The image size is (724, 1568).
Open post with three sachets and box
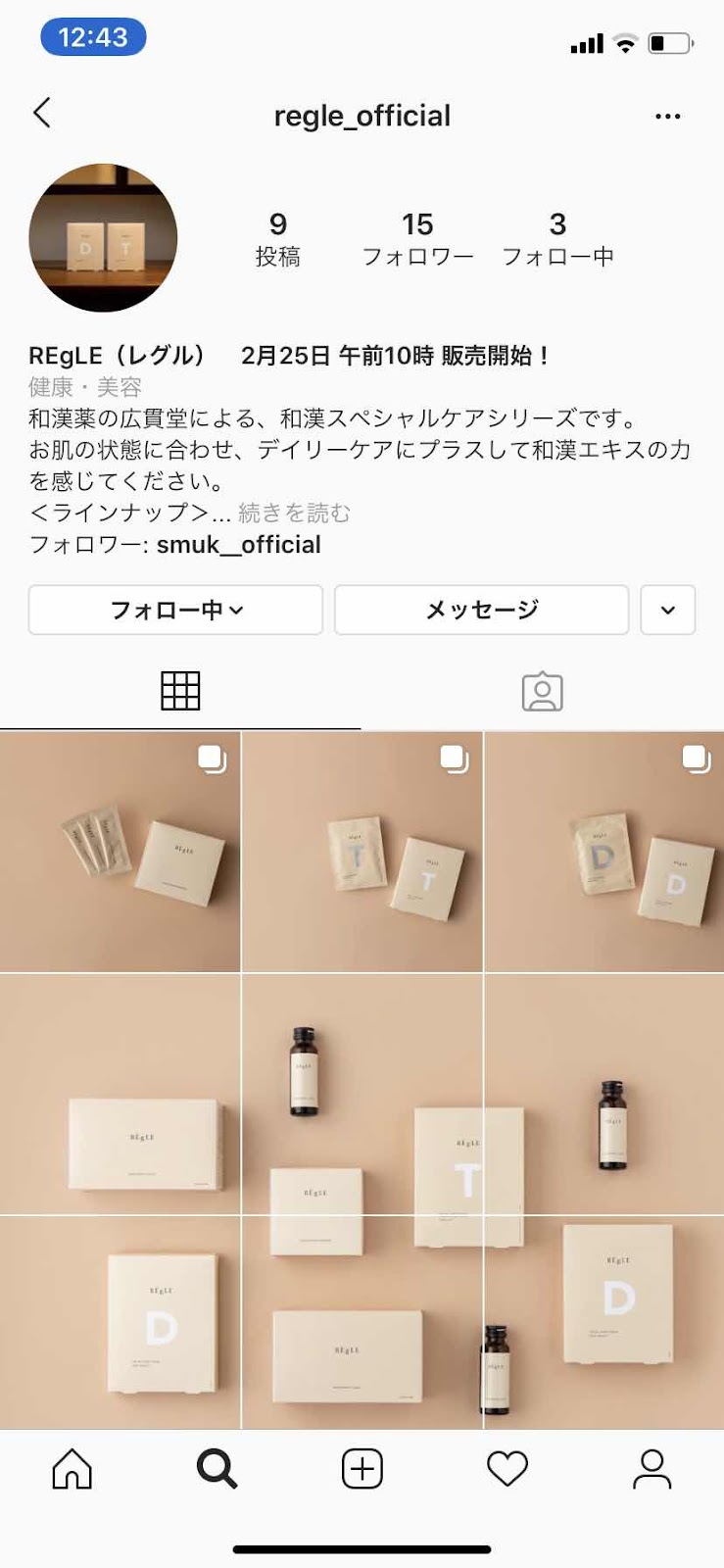[x=120, y=852]
